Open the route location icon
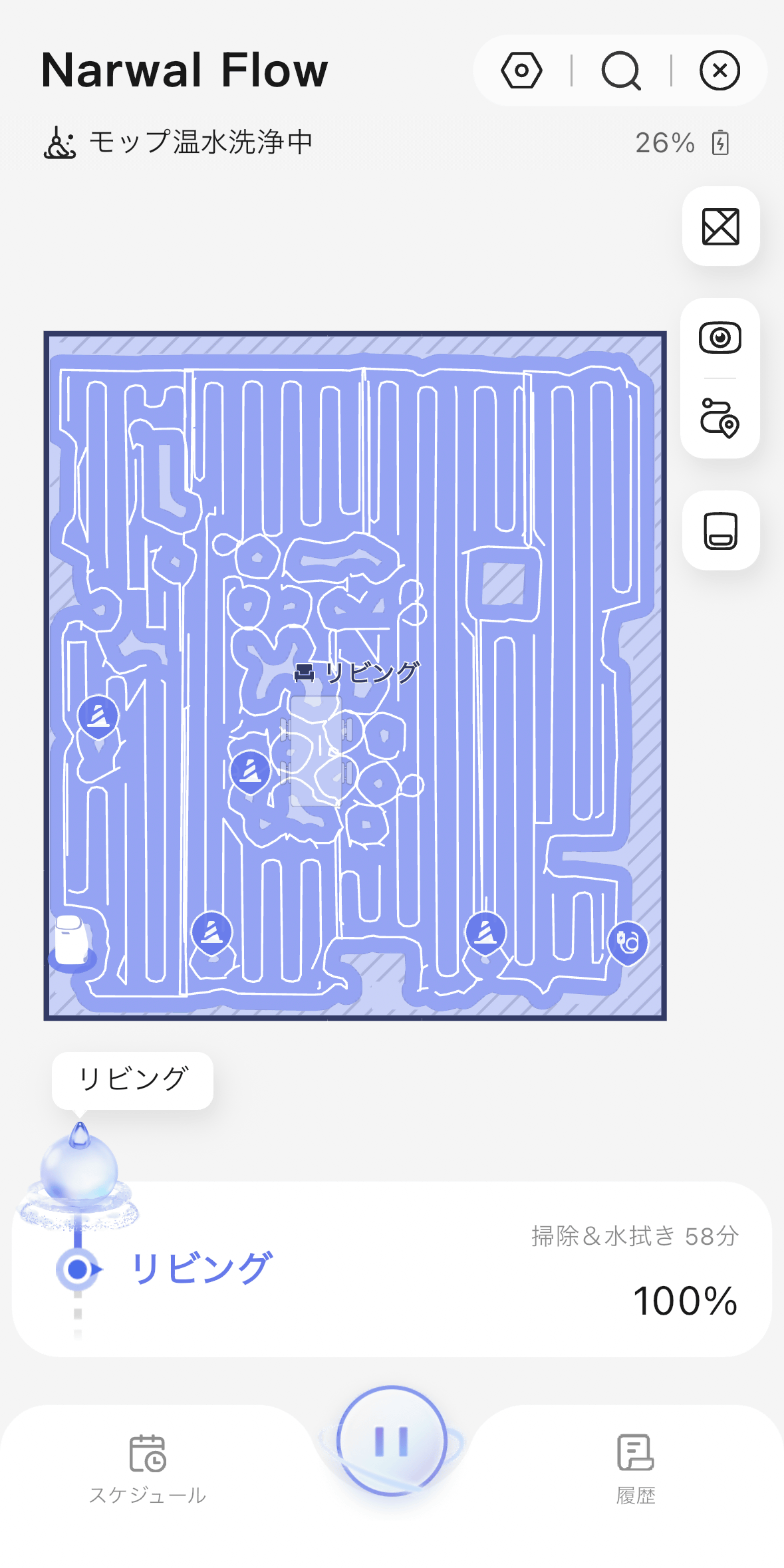Screen dimensions: 784x1568 719,418
